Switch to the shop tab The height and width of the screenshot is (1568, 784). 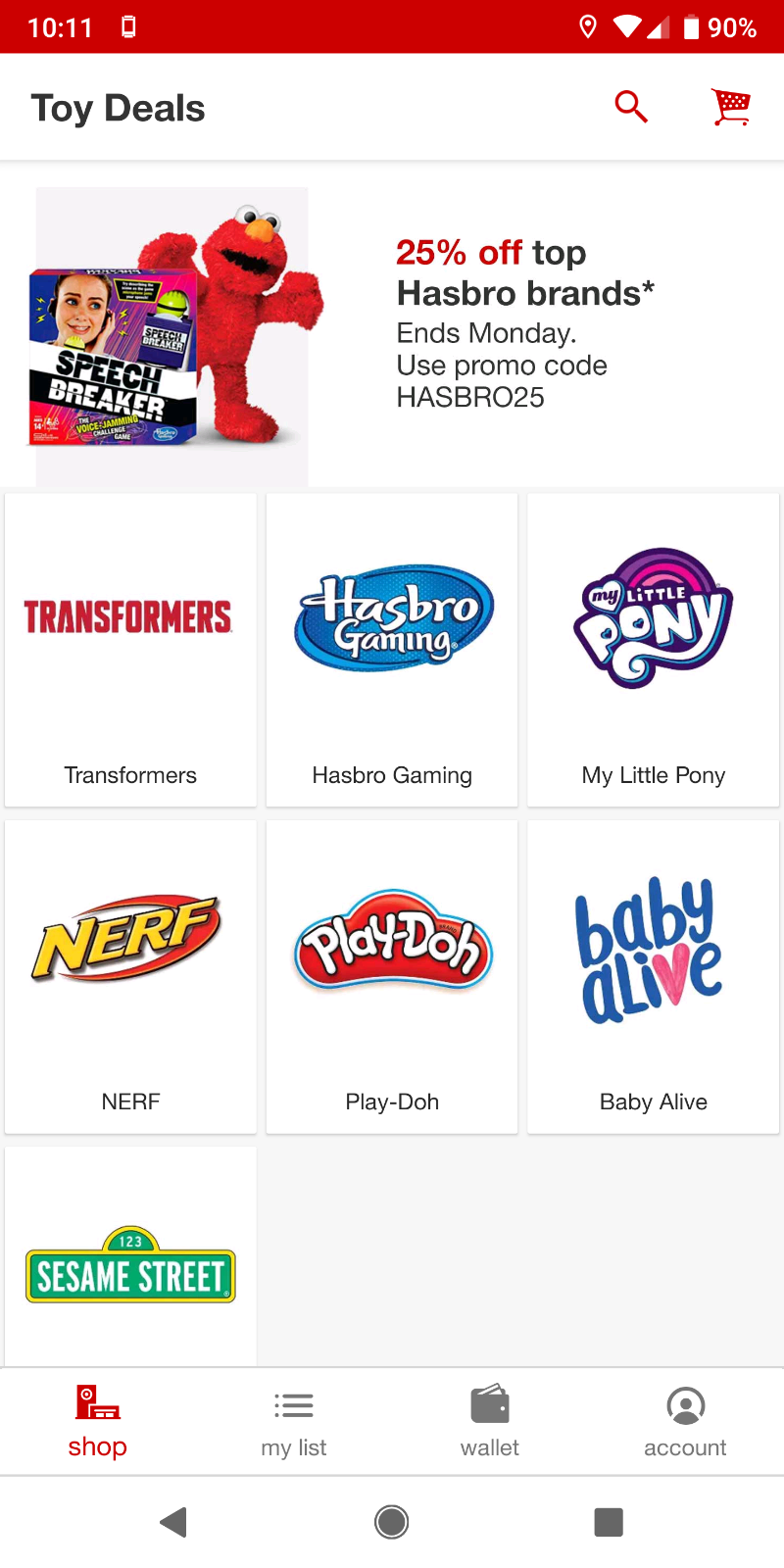(98, 1422)
